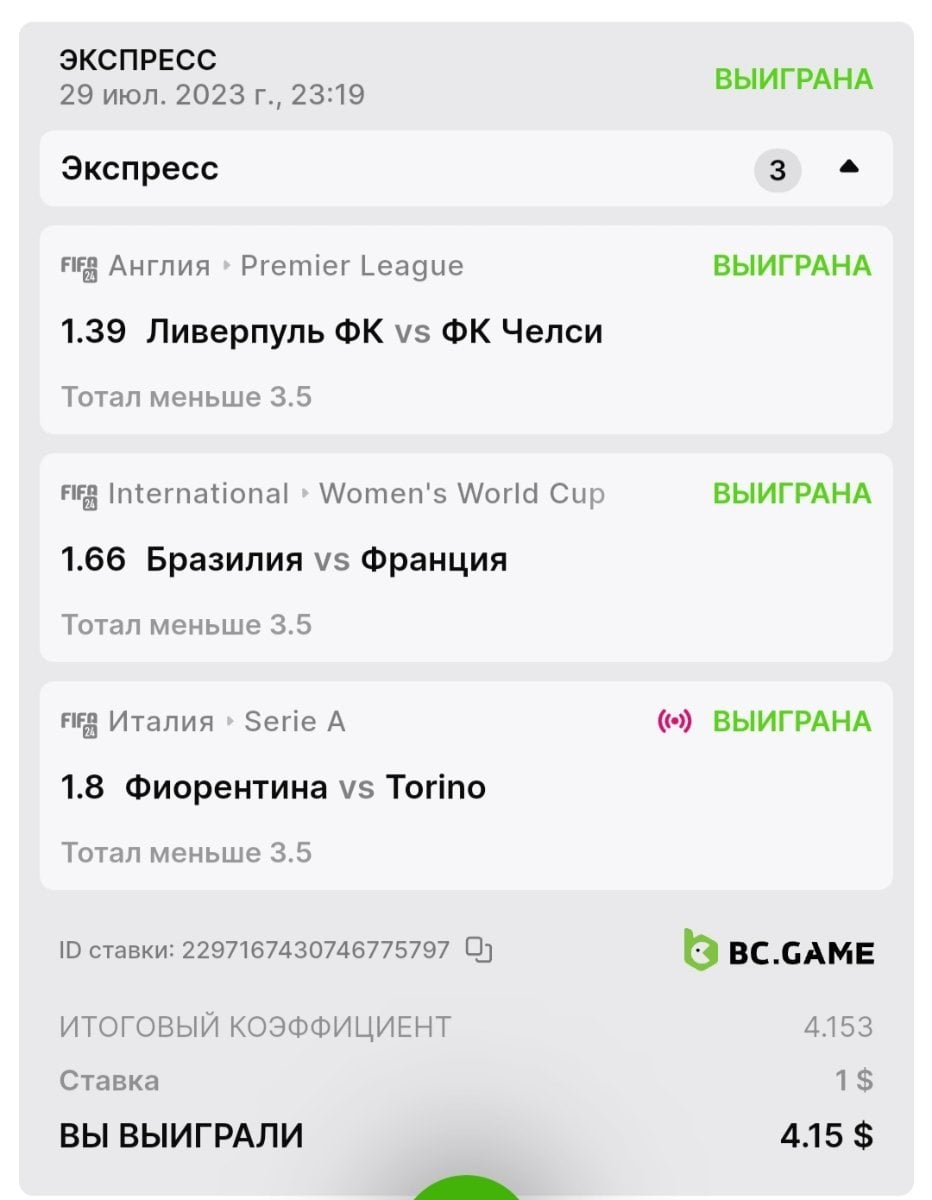This screenshot has width=932, height=1200.
Task: Open the Ливерпуль ФК vs ФК Челси selection
Action: (374, 331)
